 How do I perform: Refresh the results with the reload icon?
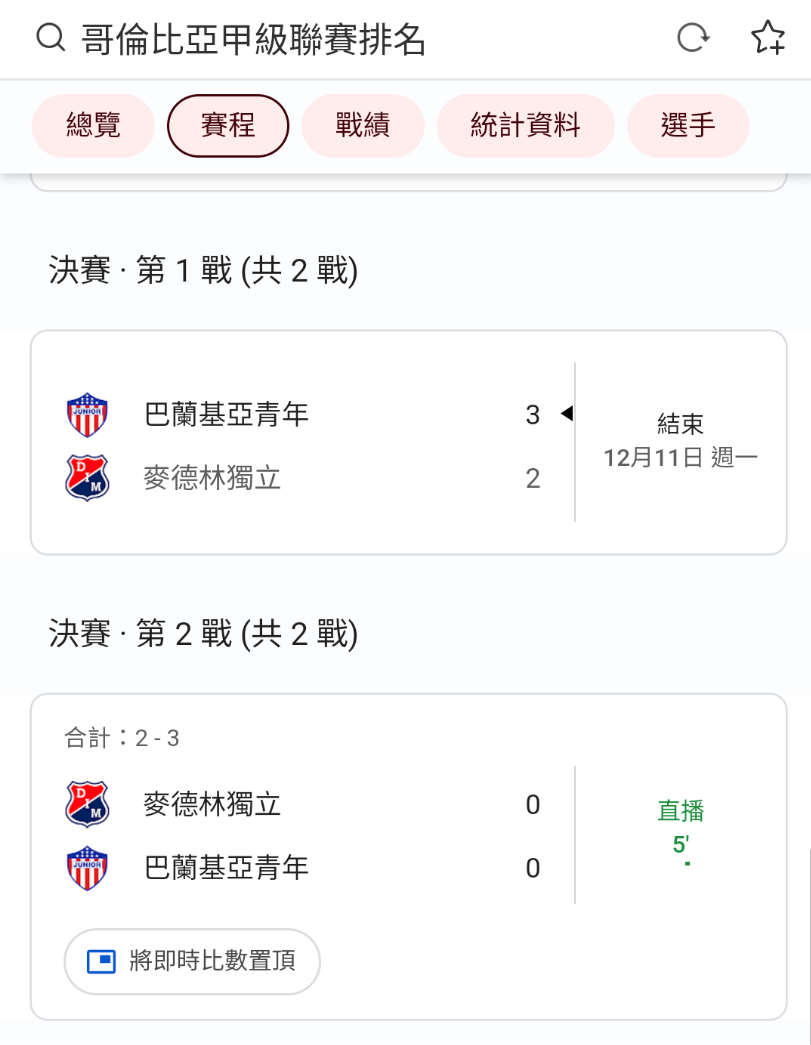coord(692,39)
